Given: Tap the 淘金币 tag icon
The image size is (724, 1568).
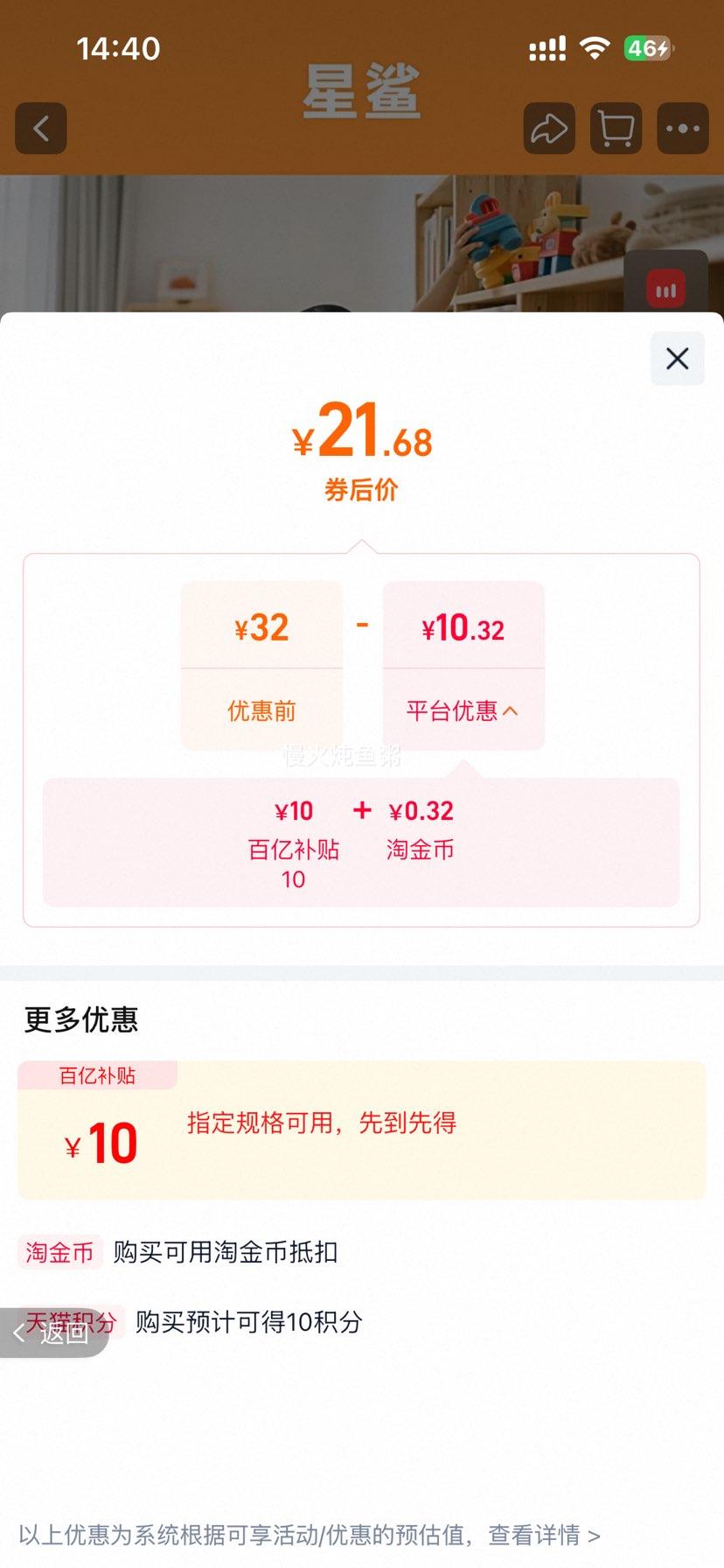Looking at the screenshot, I should (59, 1252).
